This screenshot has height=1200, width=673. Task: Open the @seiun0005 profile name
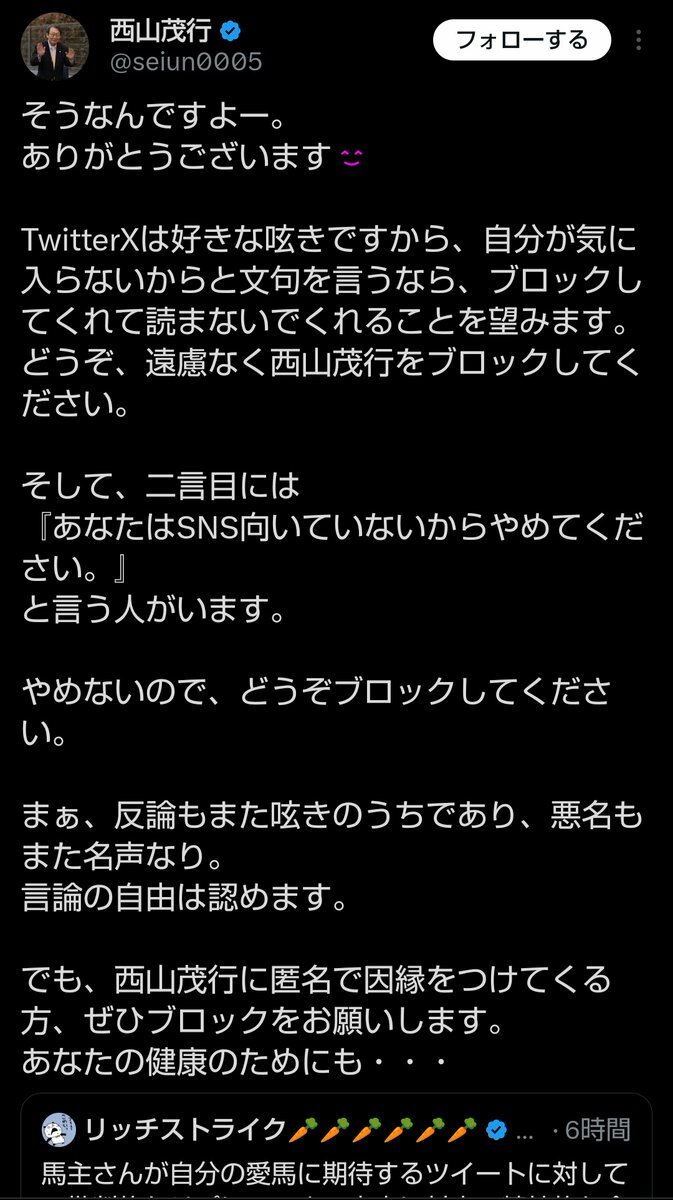184,62
